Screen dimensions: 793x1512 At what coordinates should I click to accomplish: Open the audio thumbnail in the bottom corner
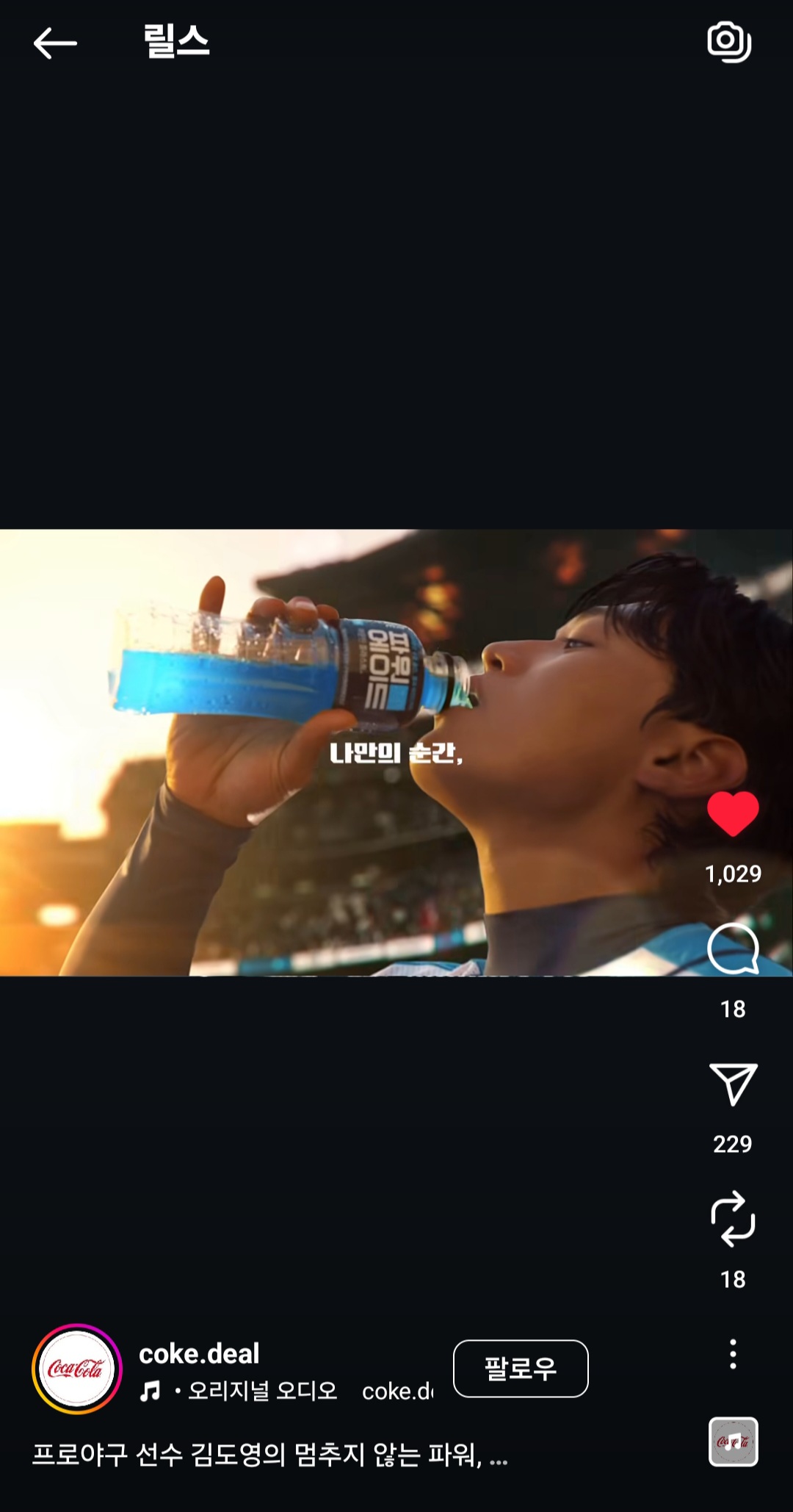coord(732,1441)
